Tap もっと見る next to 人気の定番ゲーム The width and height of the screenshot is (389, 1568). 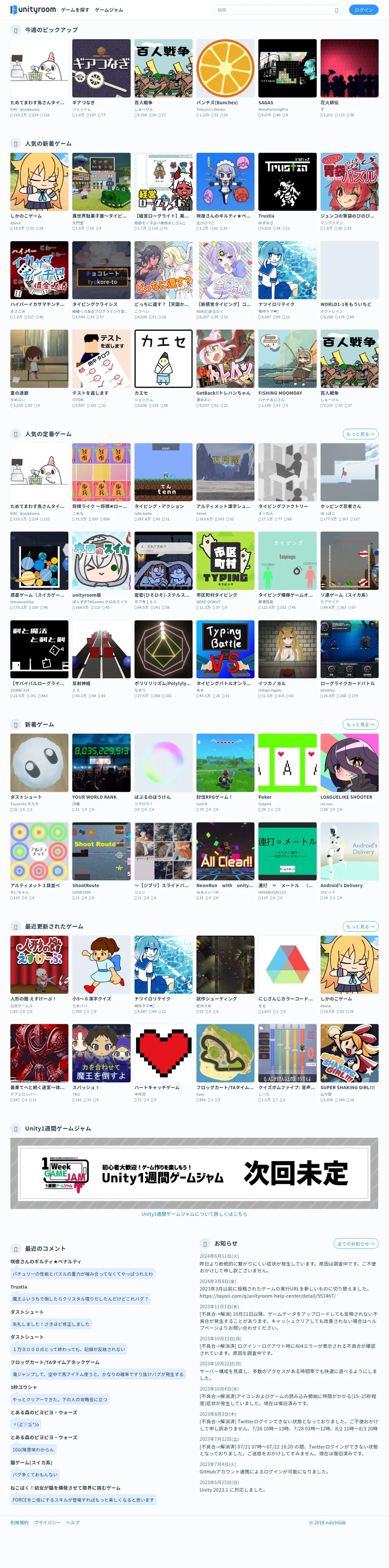click(360, 434)
